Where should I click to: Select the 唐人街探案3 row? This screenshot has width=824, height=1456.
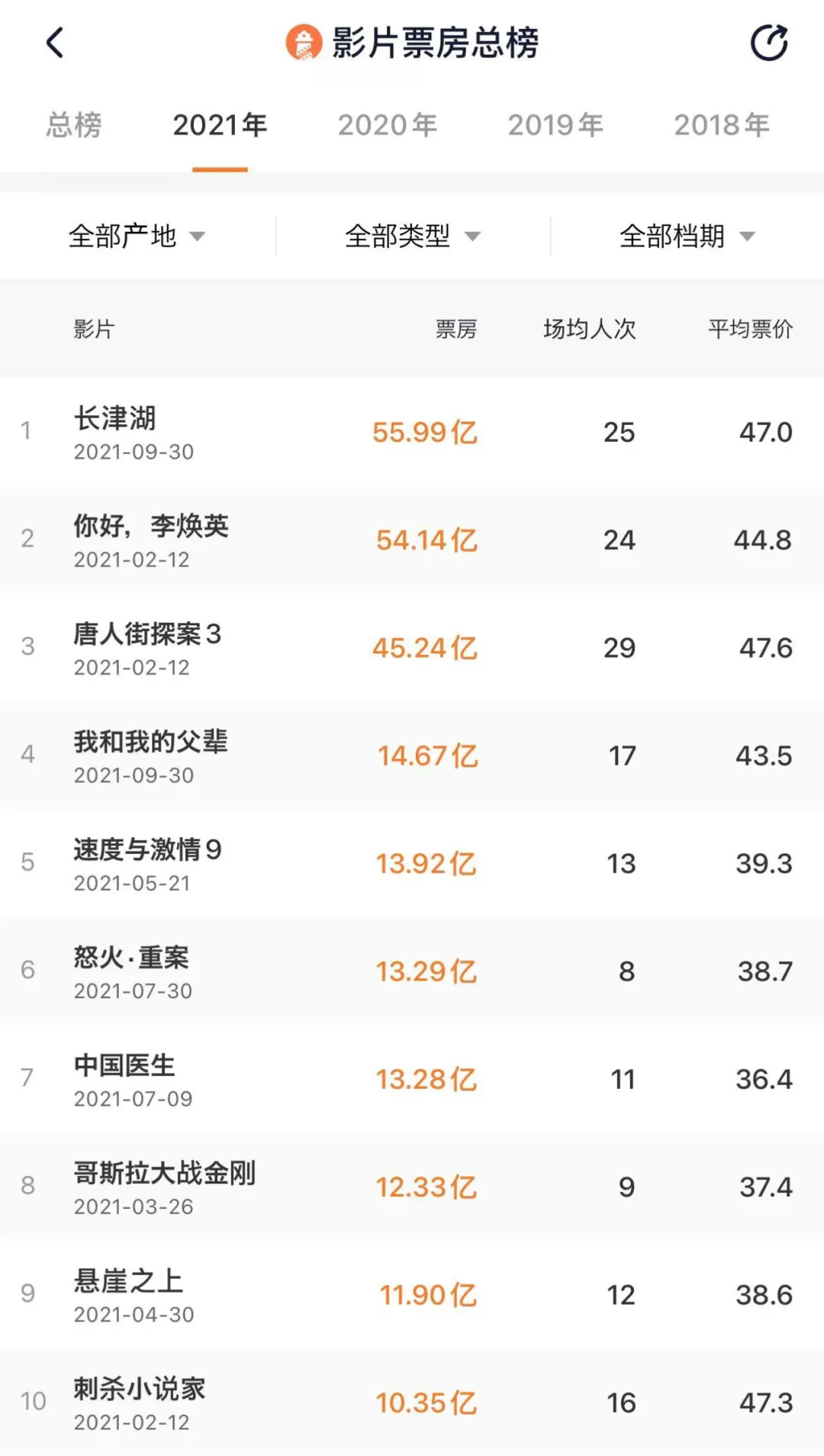147,634
